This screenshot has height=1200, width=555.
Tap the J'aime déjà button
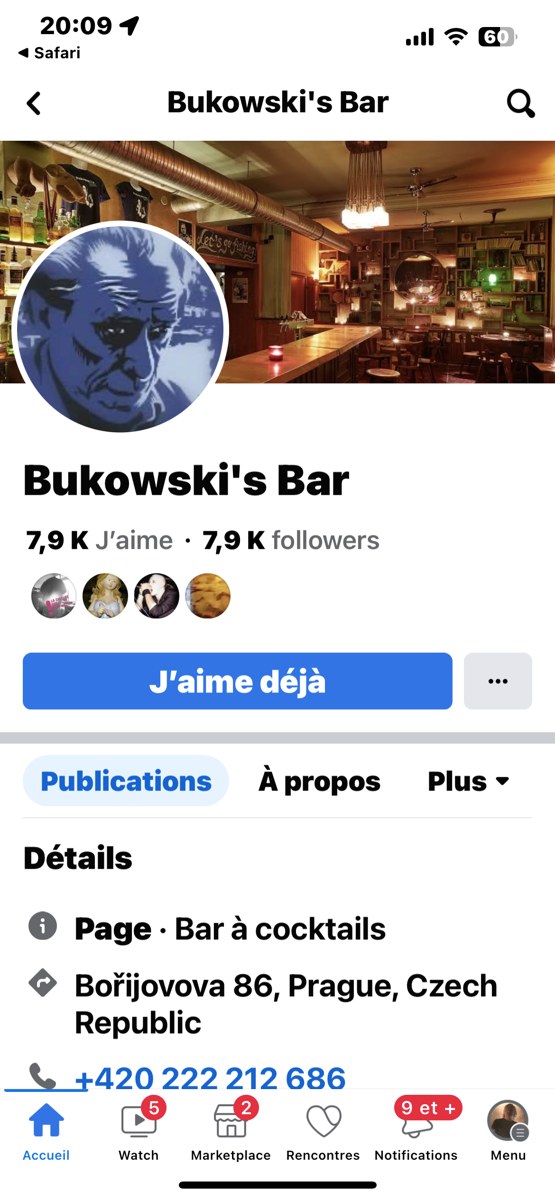(238, 681)
